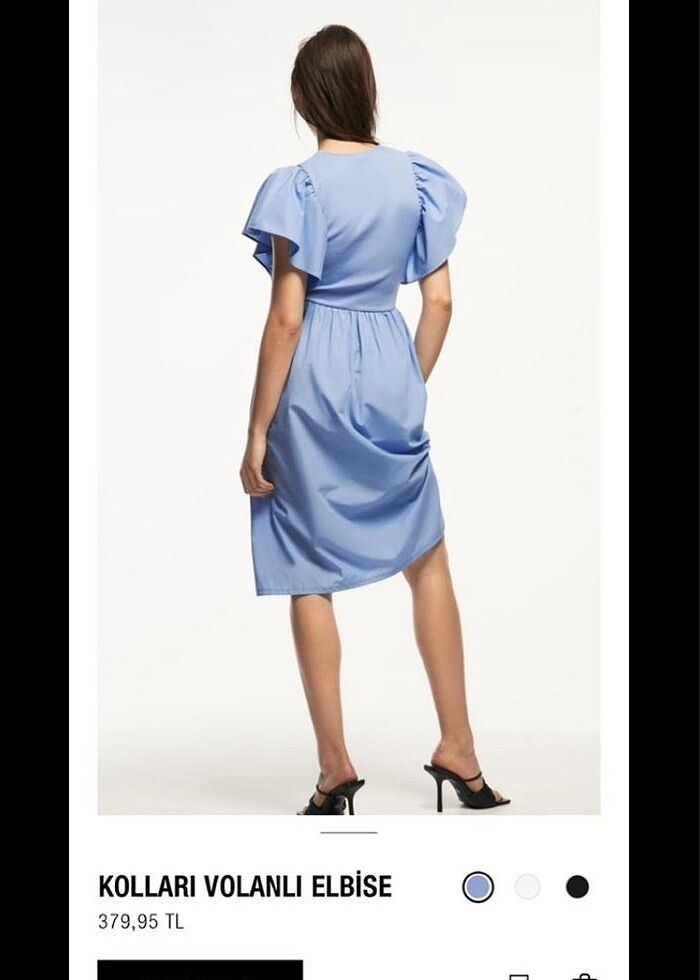Tap the black button below the price
700x980 pixels.
click(x=200, y=970)
